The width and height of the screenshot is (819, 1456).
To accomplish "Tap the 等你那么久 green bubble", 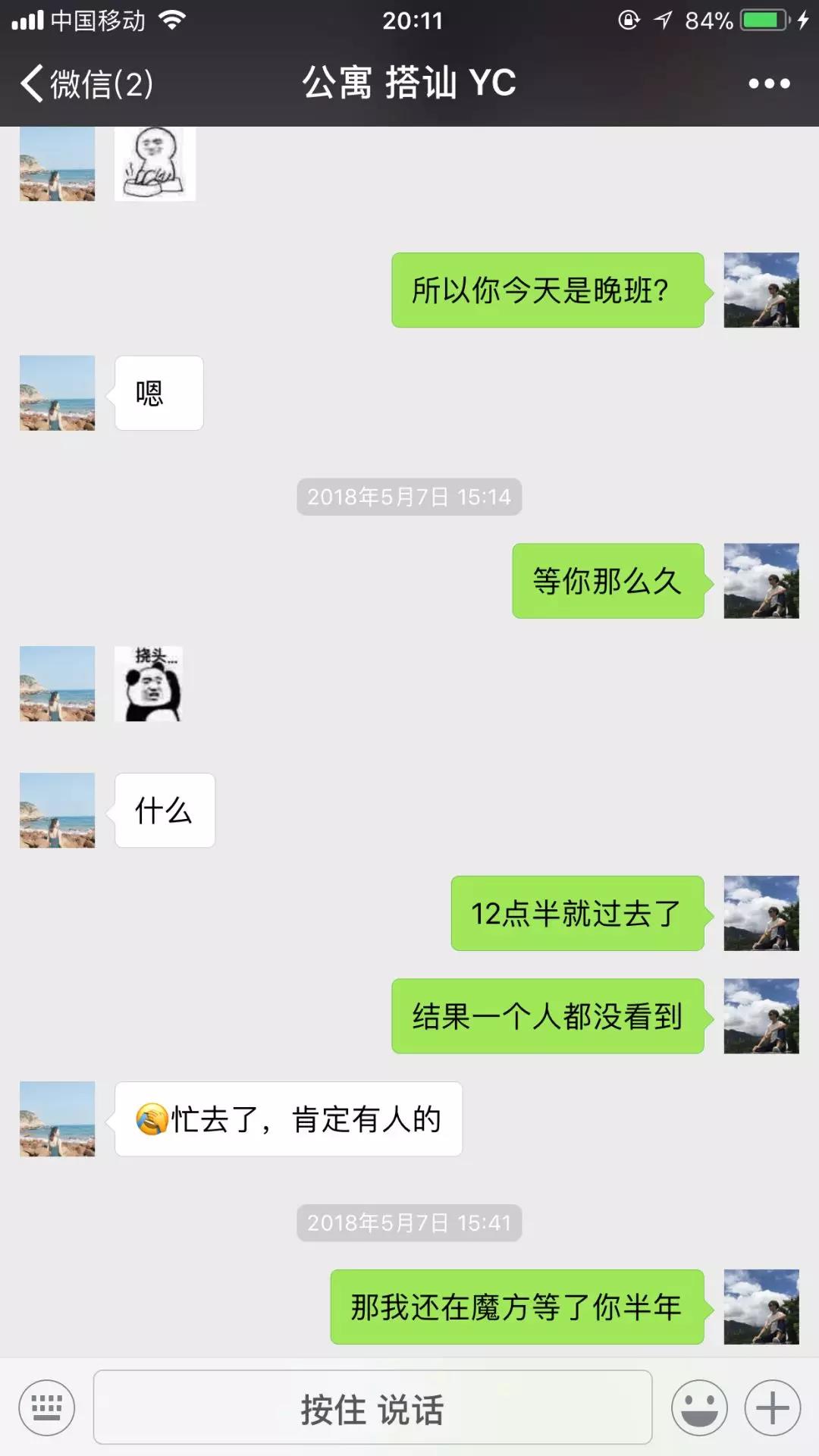I will pos(608,582).
